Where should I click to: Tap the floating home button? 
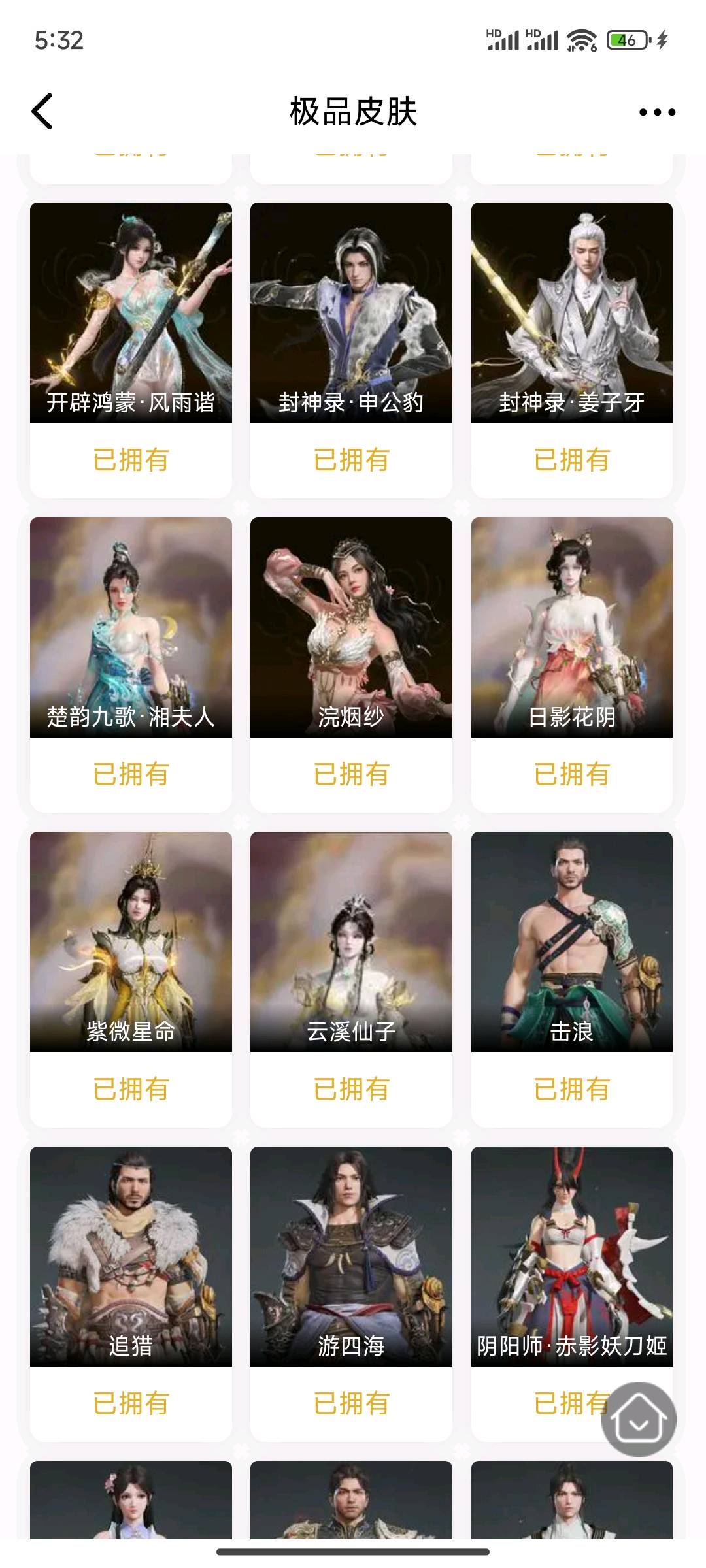pos(639,1419)
